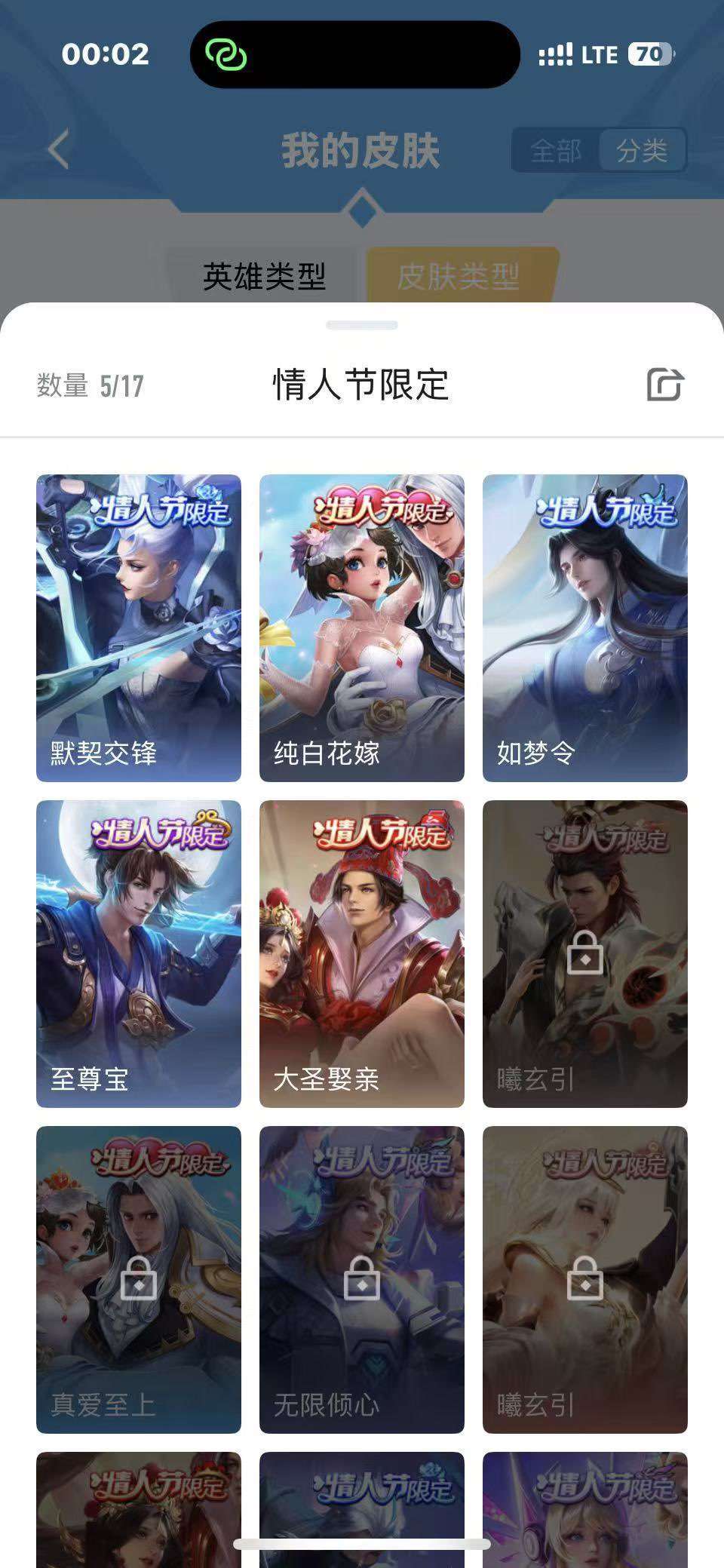View the 纯白花嫁 skin
The image size is (724, 1568).
click(362, 628)
